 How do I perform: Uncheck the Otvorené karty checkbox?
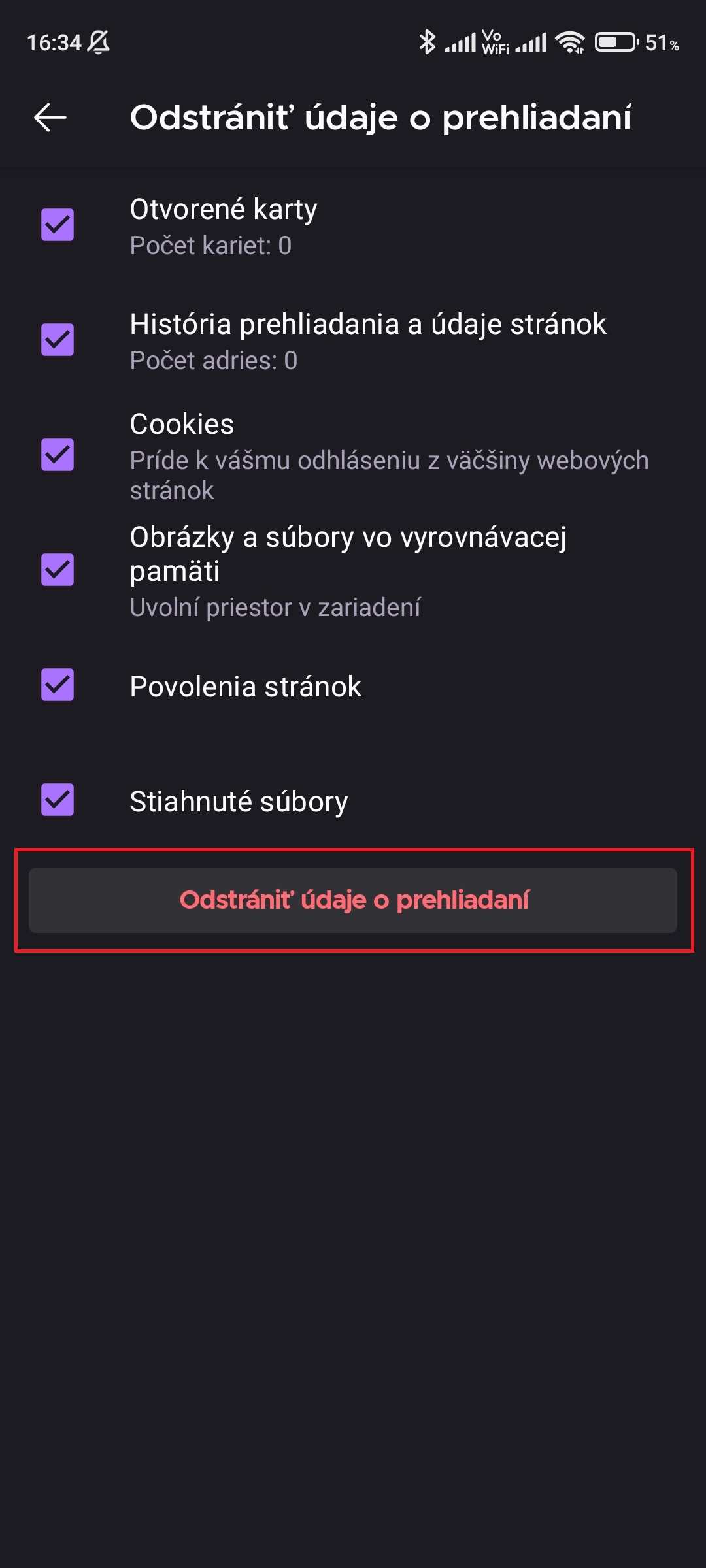click(58, 225)
